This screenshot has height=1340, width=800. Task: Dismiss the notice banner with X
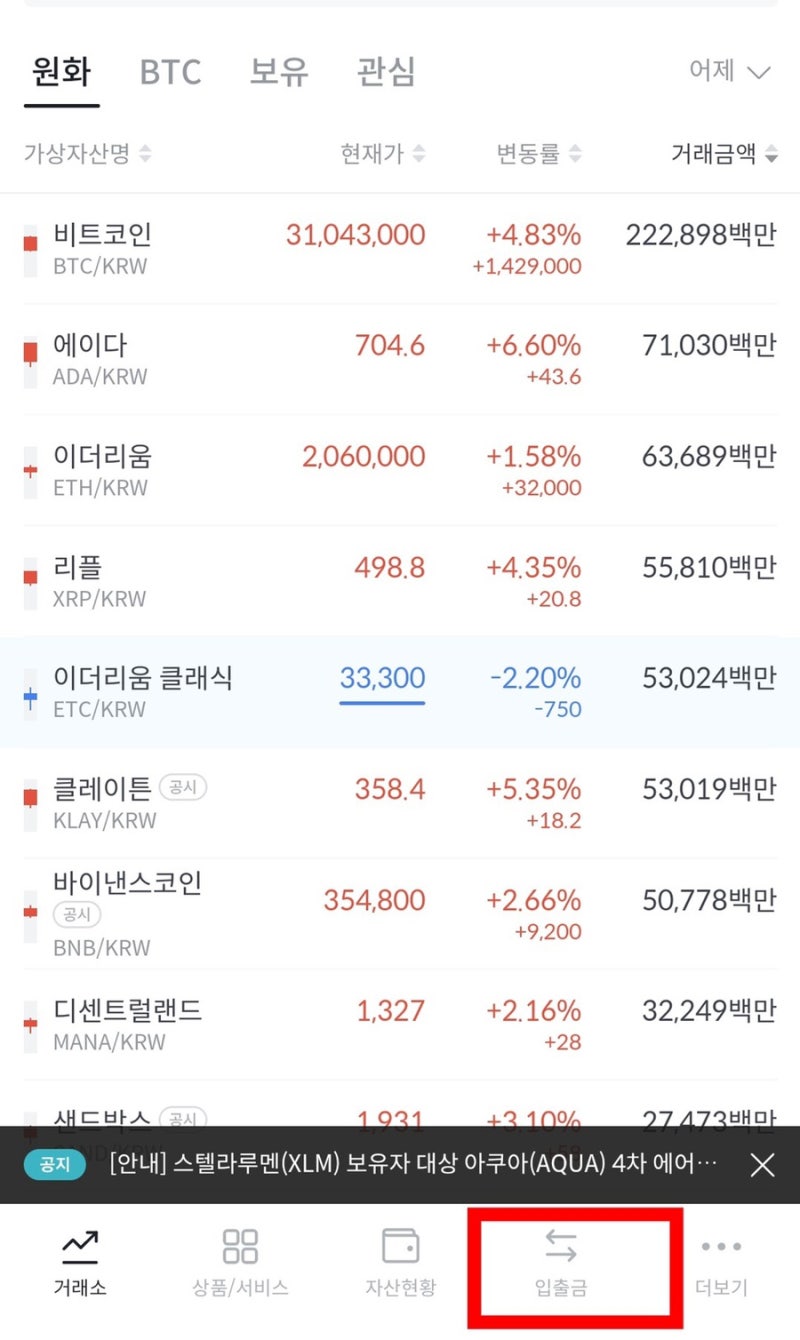click(x=762, y=1165)
